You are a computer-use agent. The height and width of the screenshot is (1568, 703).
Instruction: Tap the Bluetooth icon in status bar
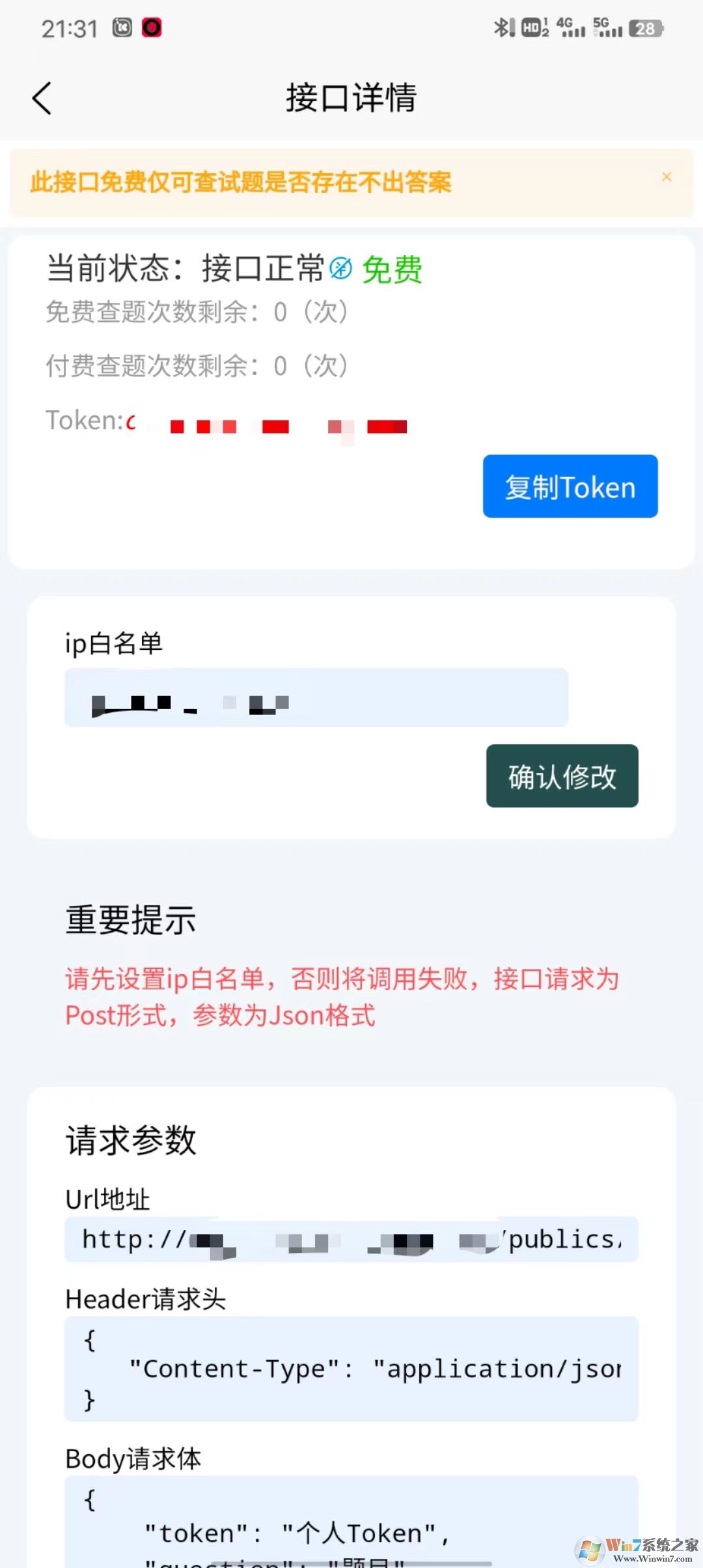coord(502,28)
